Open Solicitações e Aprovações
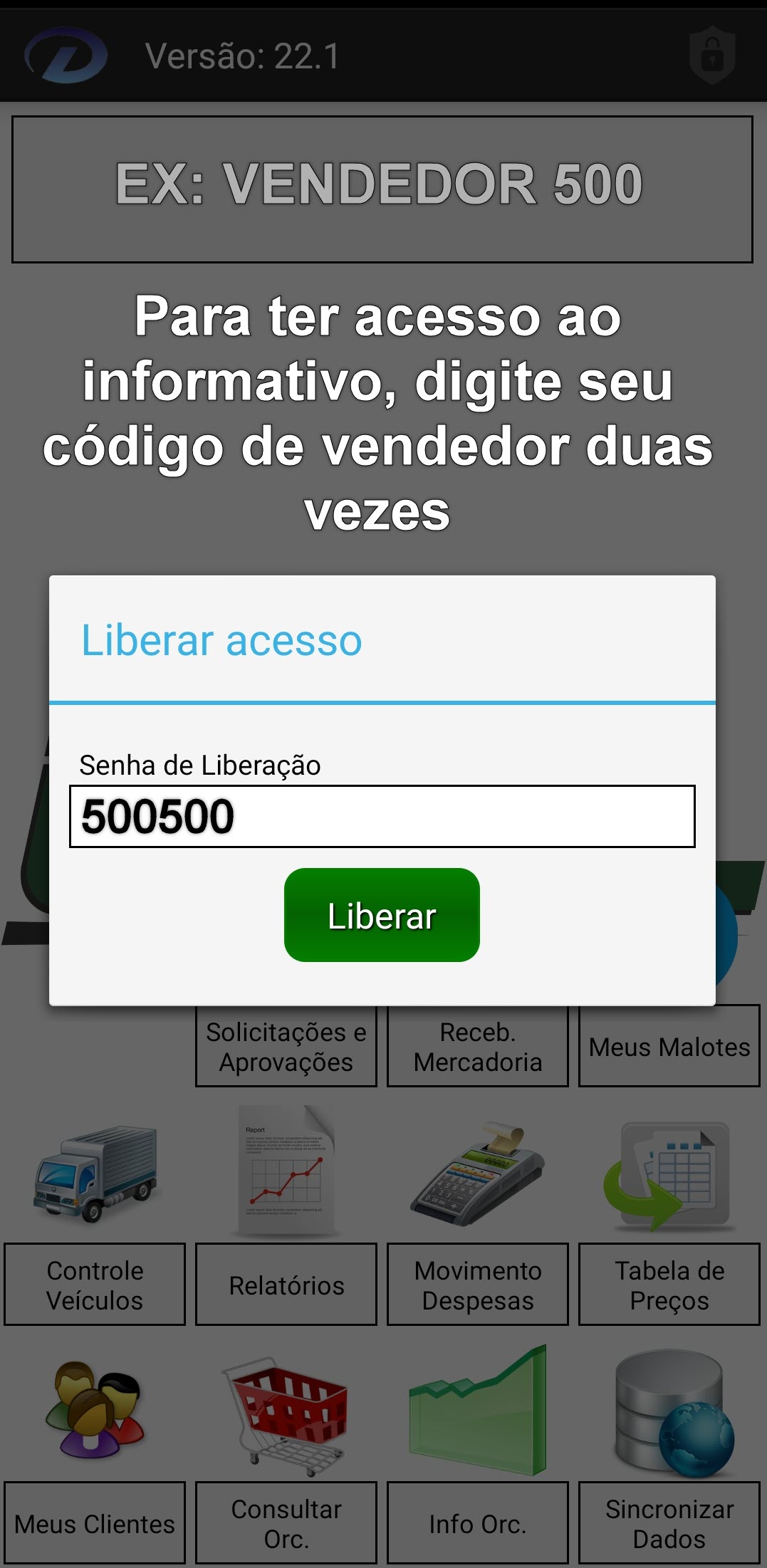Viewport: 767px width, 1568px height. [x=286, y=1047]
